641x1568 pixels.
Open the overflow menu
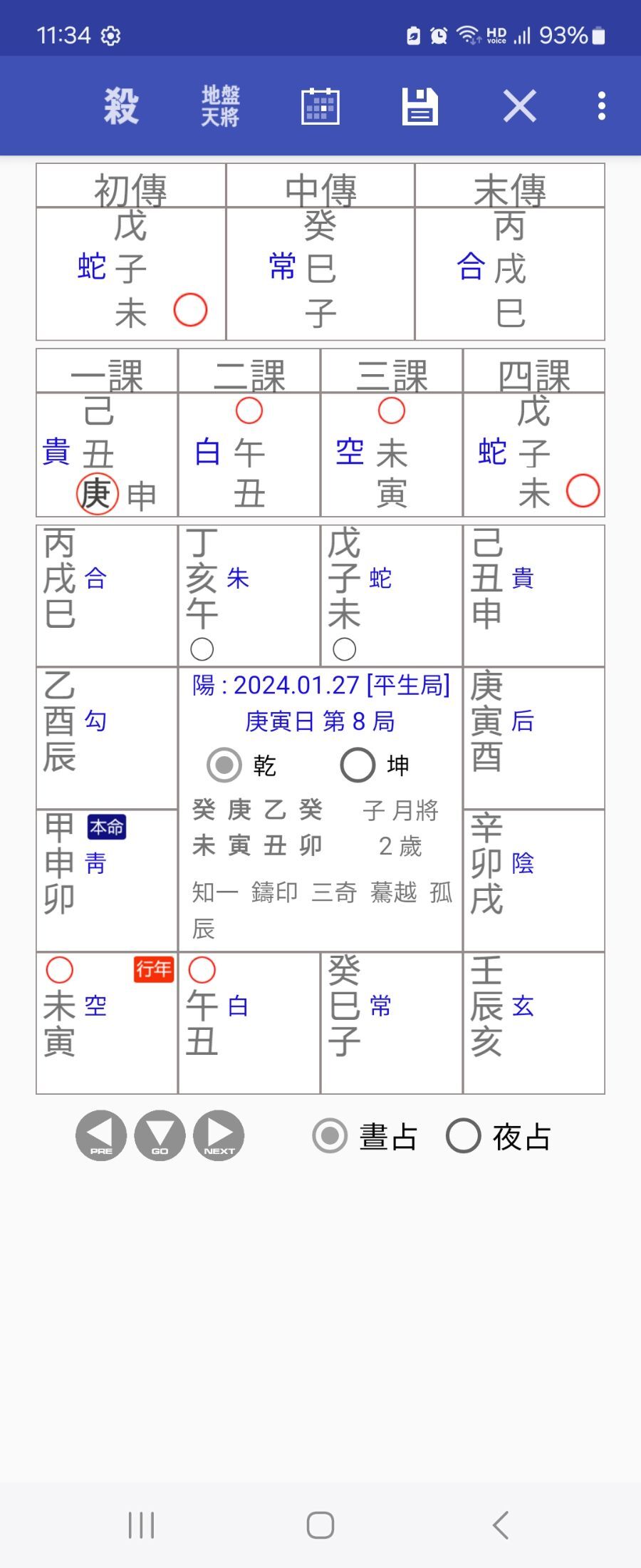pyautogui.click(x=602, y=107)
